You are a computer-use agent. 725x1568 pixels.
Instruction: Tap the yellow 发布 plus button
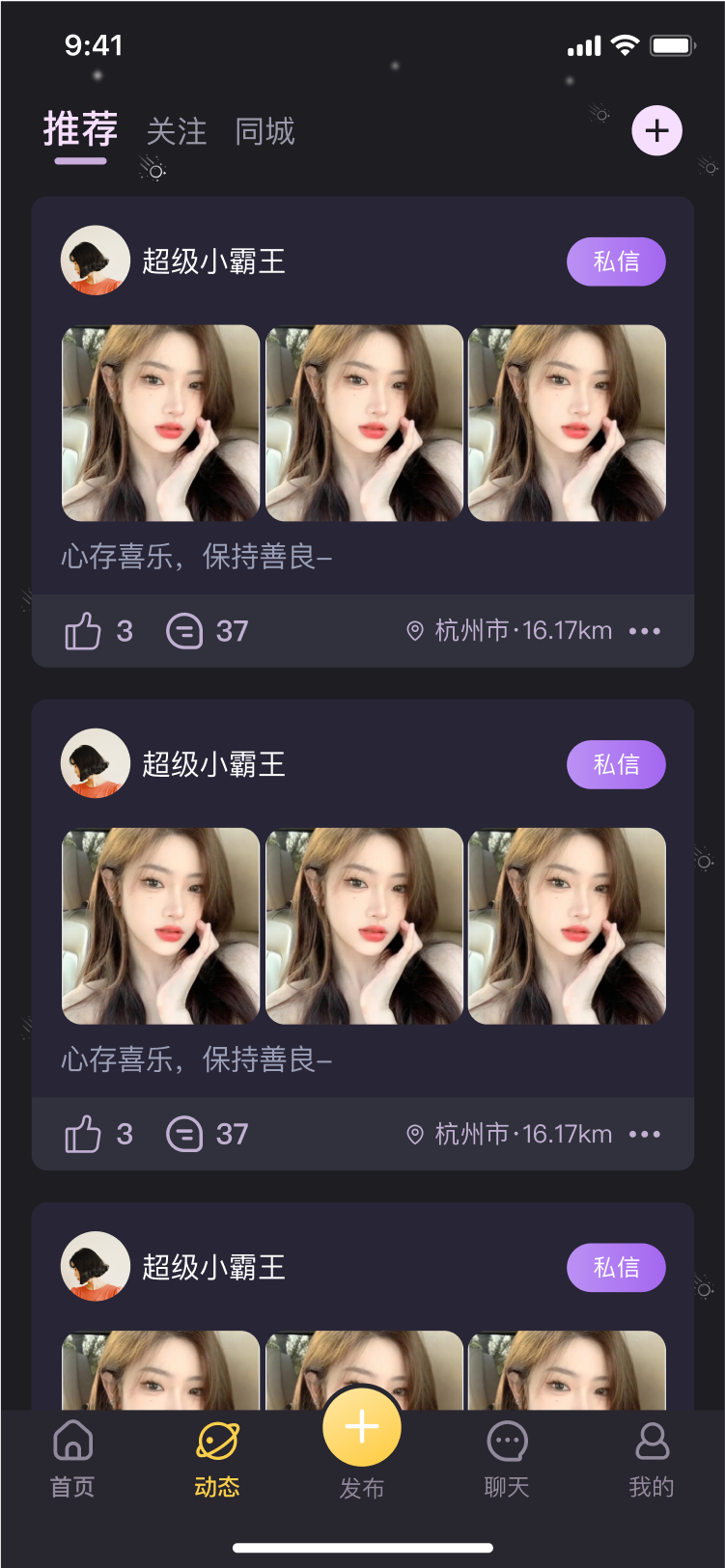coord(362,1427)
